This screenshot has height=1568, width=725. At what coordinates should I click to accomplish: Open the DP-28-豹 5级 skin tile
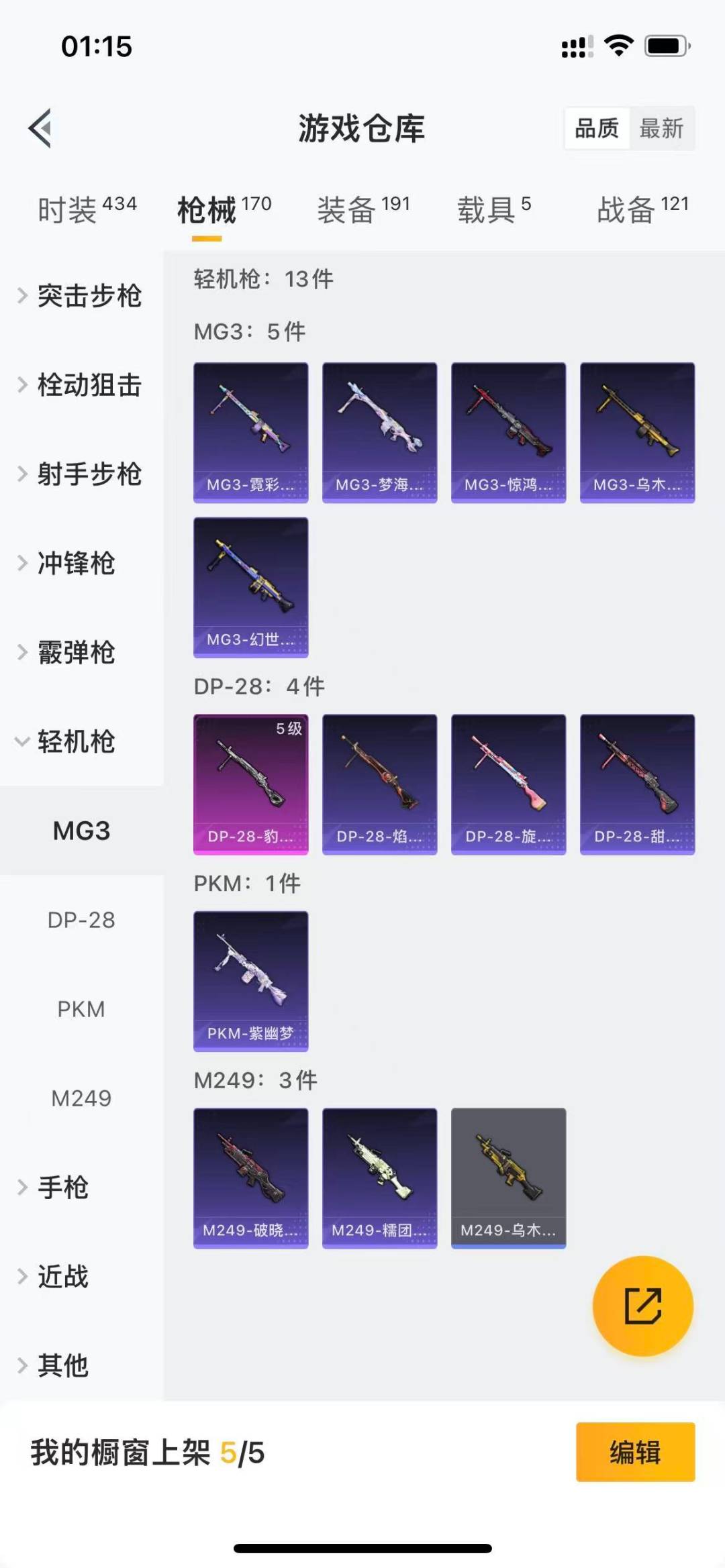point(251,784)
